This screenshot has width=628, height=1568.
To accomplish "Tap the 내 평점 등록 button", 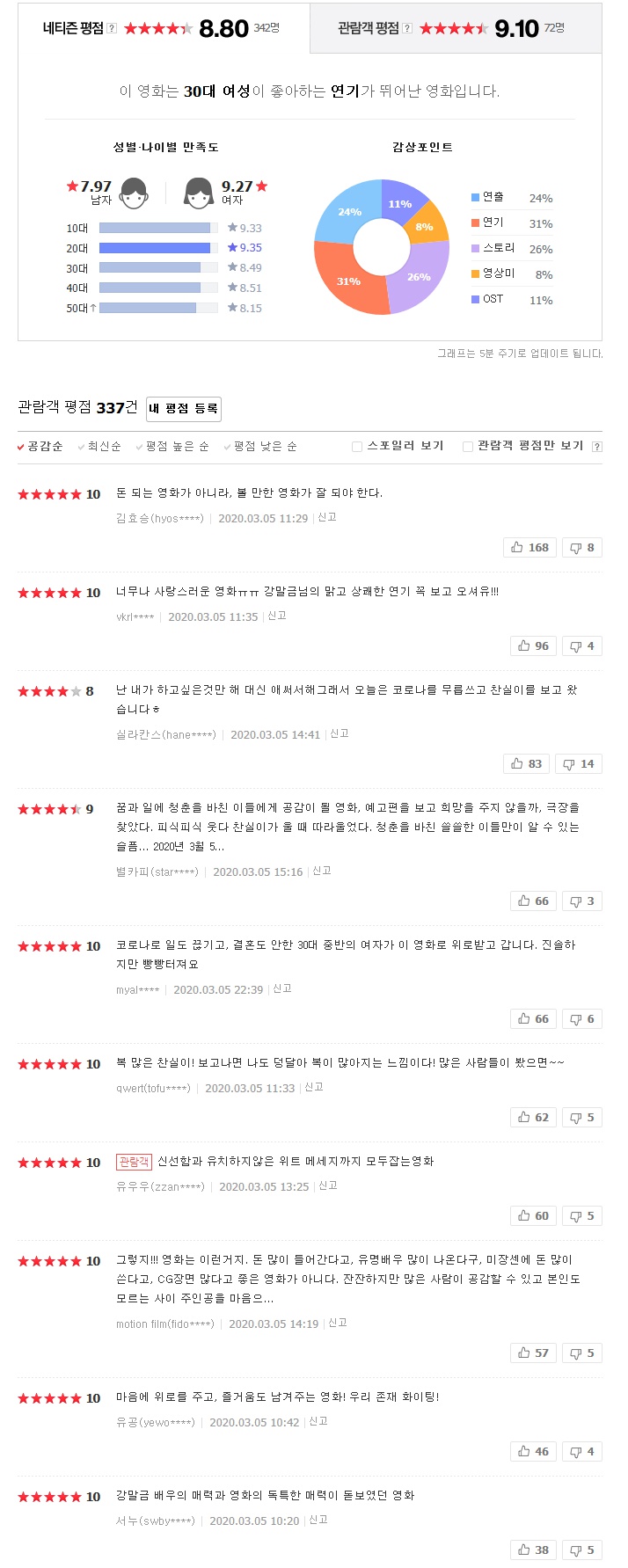I will point(184,409).
